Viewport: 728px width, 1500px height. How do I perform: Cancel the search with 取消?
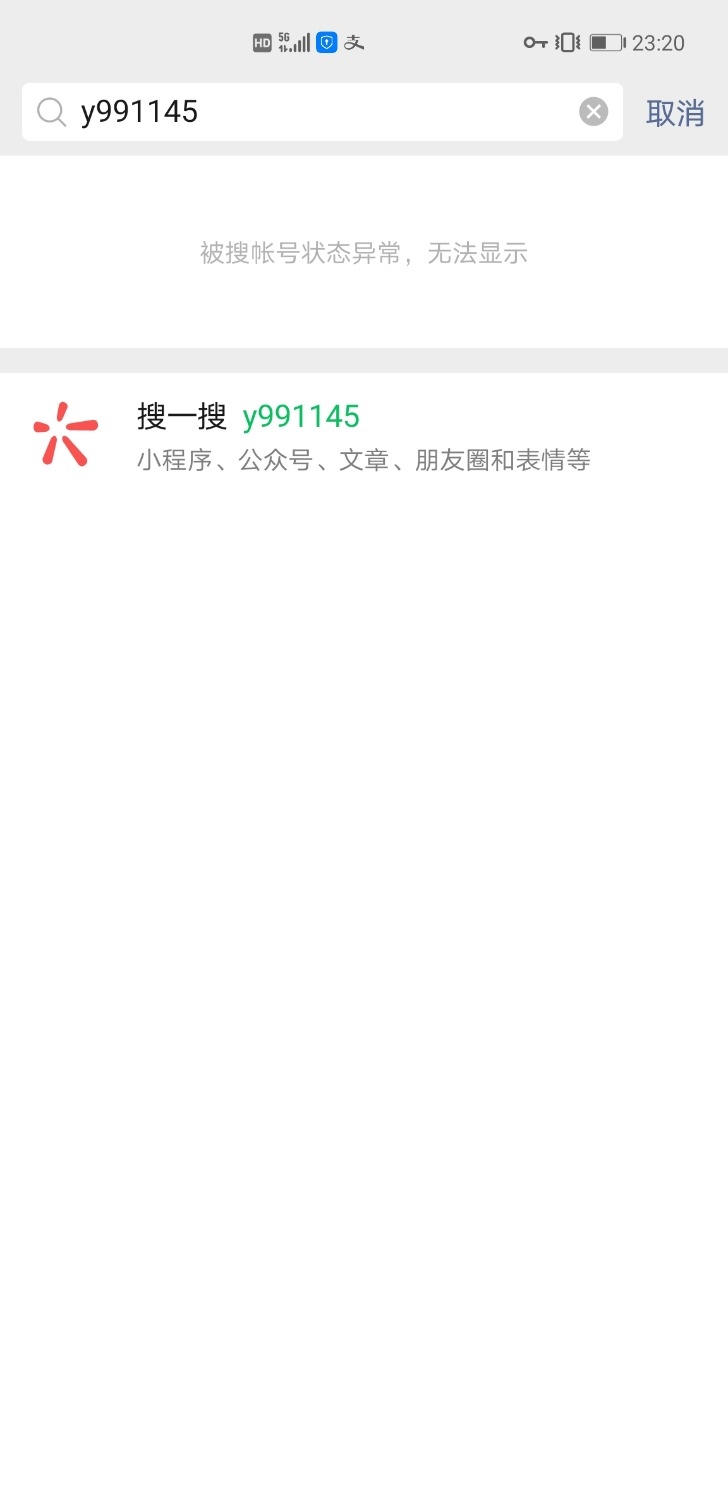(x=675, y=113)
